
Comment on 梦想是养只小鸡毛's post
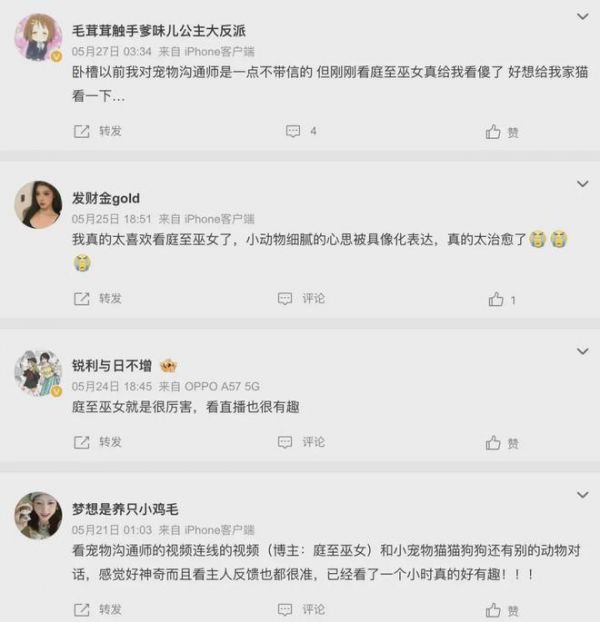coord(301,609)
